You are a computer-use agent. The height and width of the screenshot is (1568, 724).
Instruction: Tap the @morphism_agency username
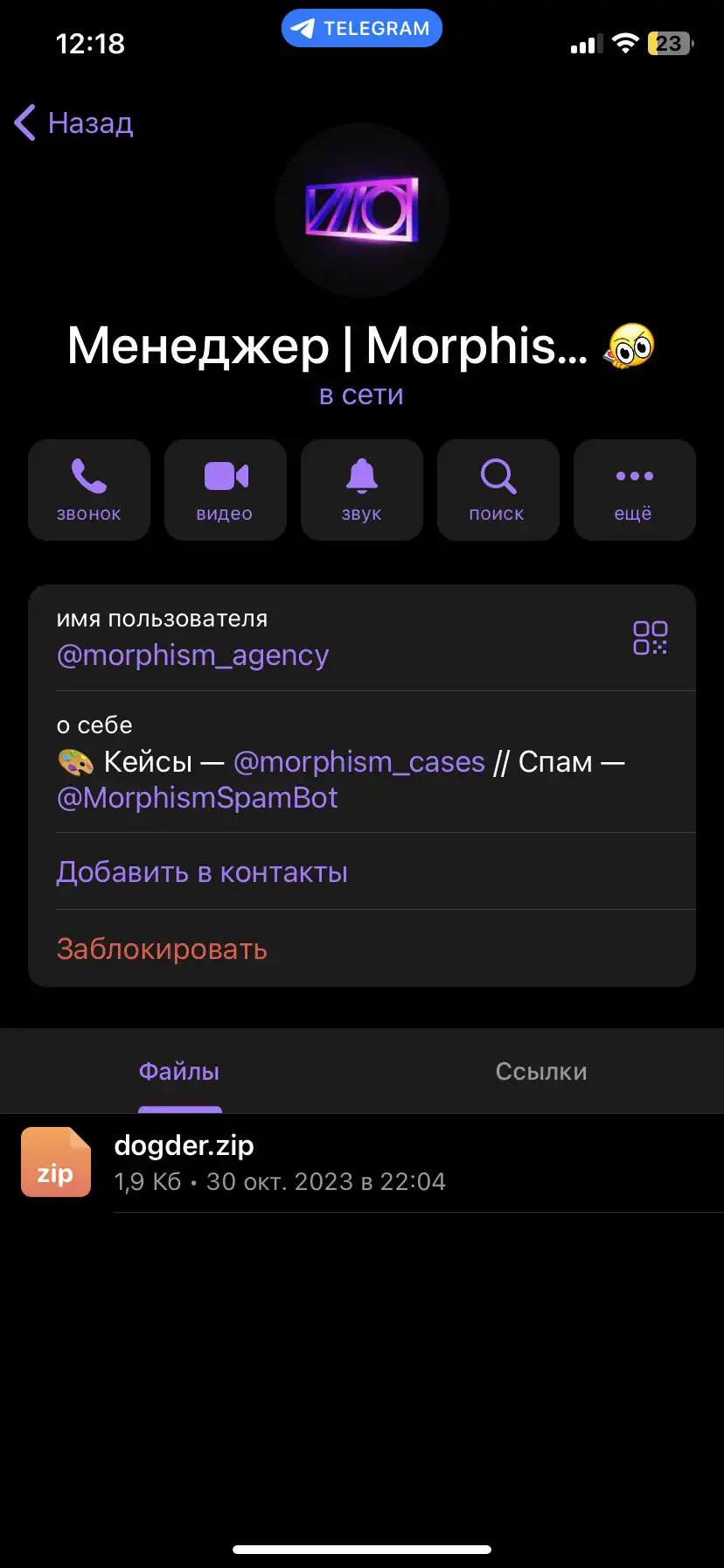click(x=192, y=655)
